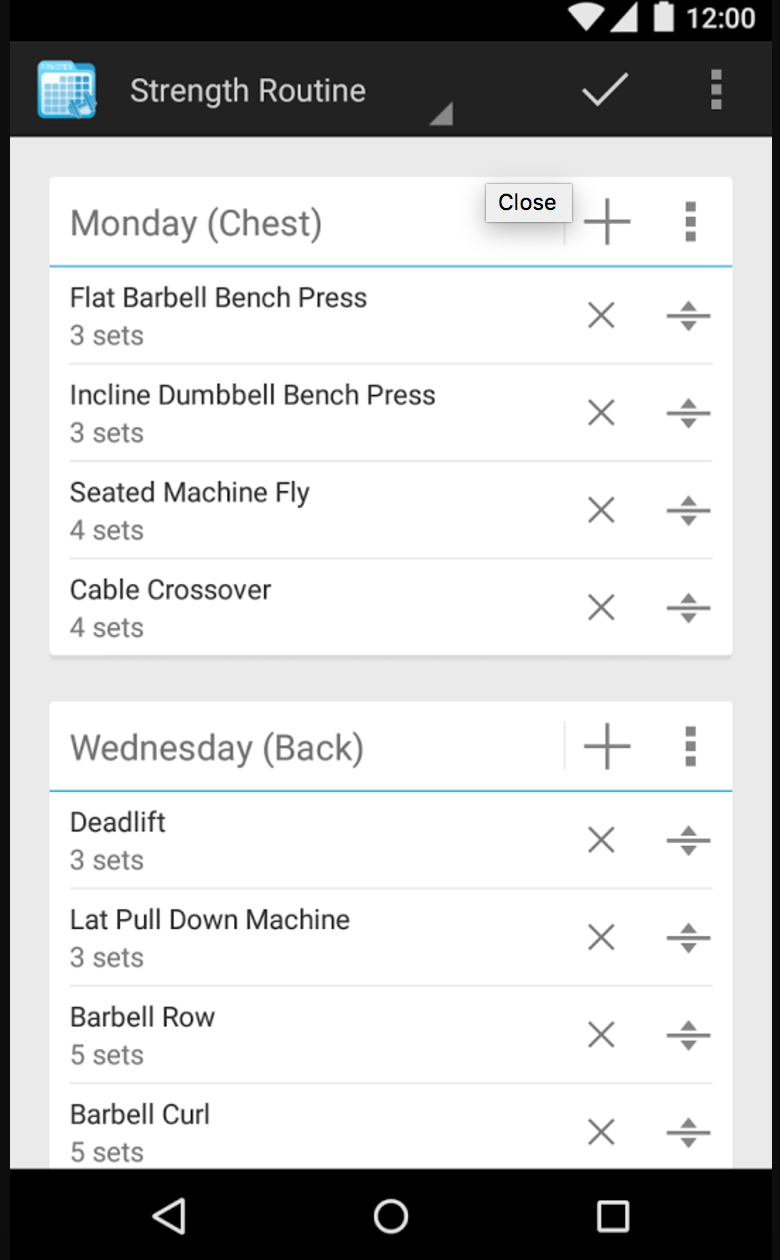Open the action bar overflow menu
Screen dimensions: 780x1260
(716, 89)
